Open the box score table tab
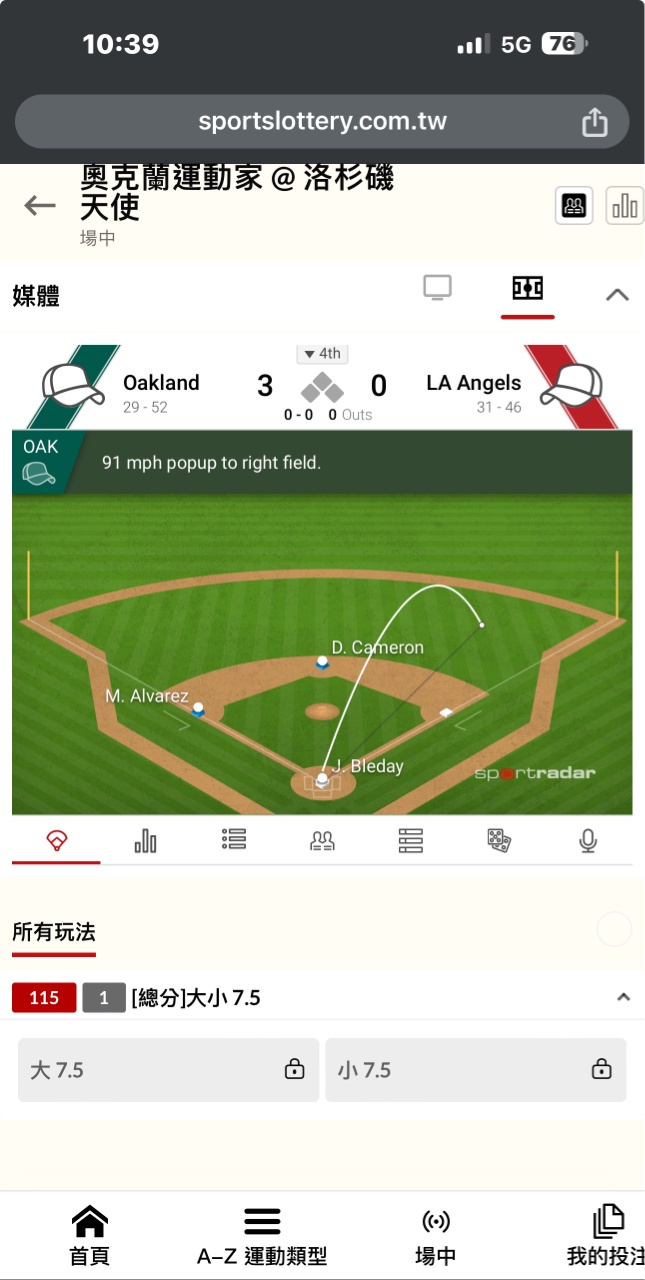Screen dimensions: 645x1280 pos(410,841)
